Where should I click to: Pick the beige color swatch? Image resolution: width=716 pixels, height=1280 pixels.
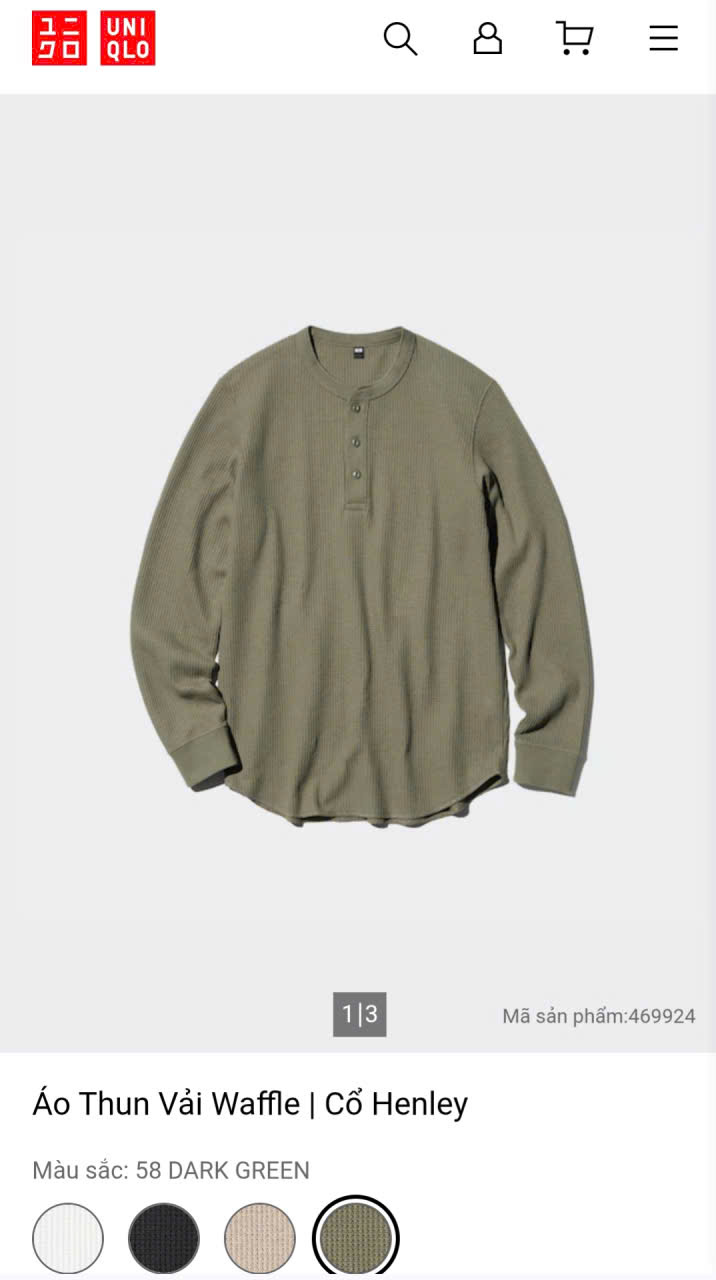260,1238
